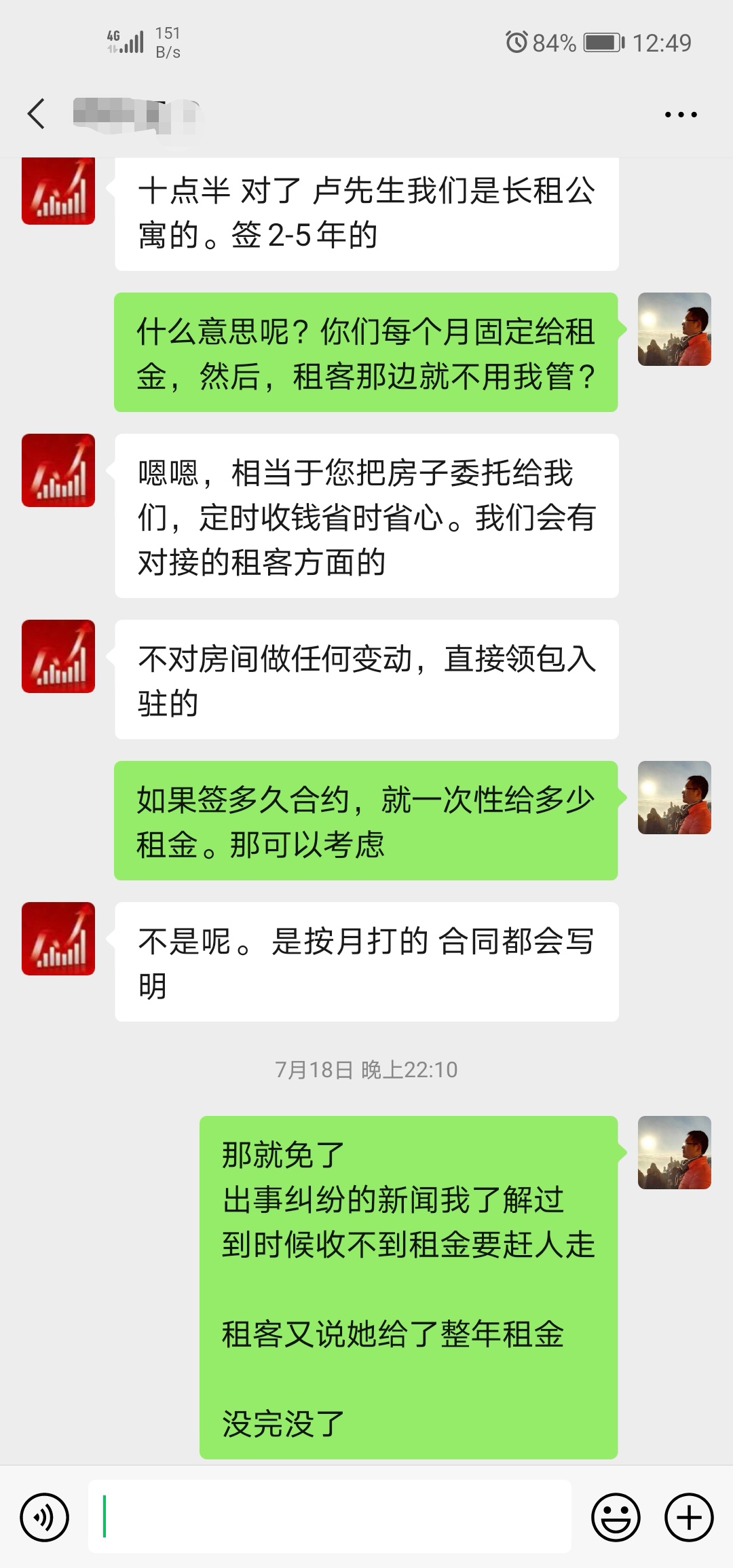Open sender's avatar beside 十点半 message

58,191
